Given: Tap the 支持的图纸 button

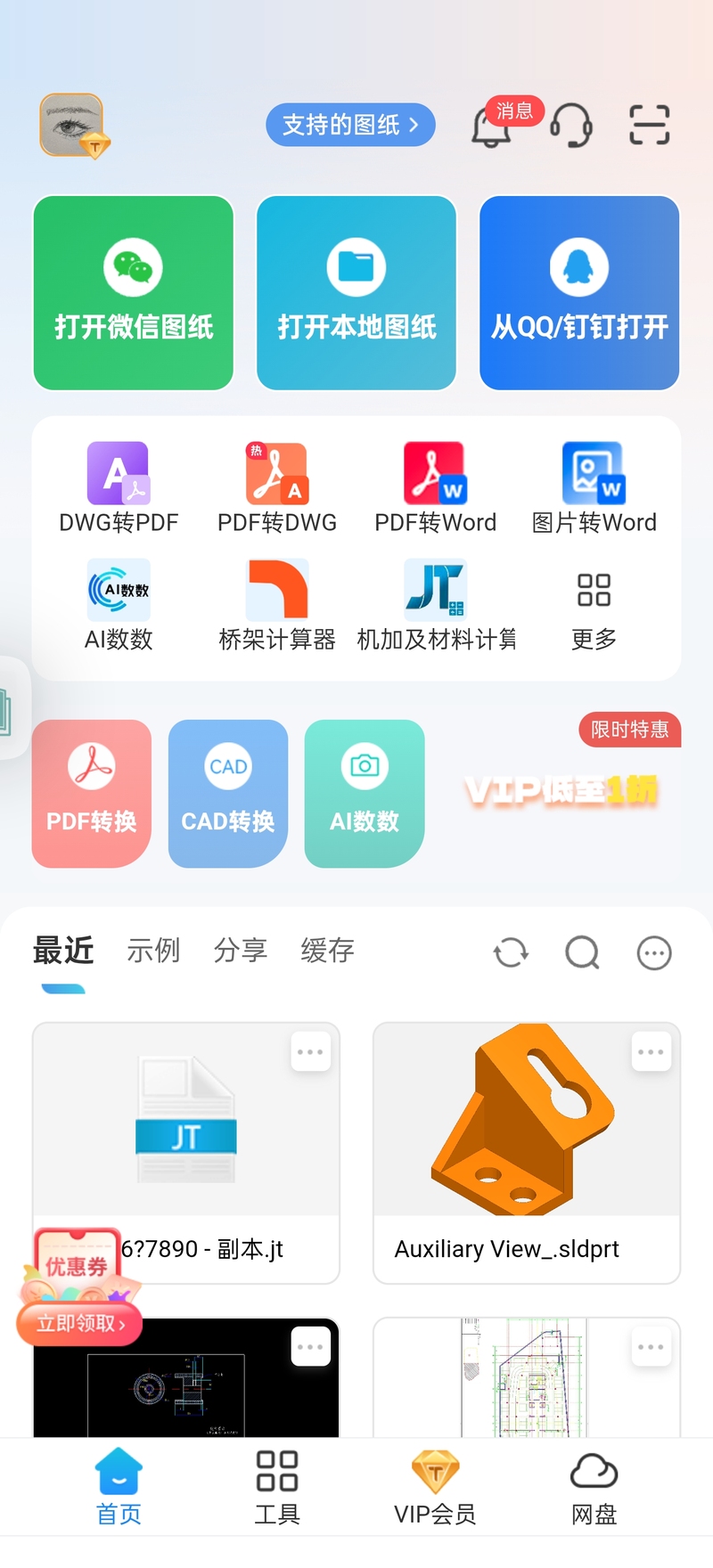Looking at the screenshot, I should pyautogui.click(x=350, y=125).
